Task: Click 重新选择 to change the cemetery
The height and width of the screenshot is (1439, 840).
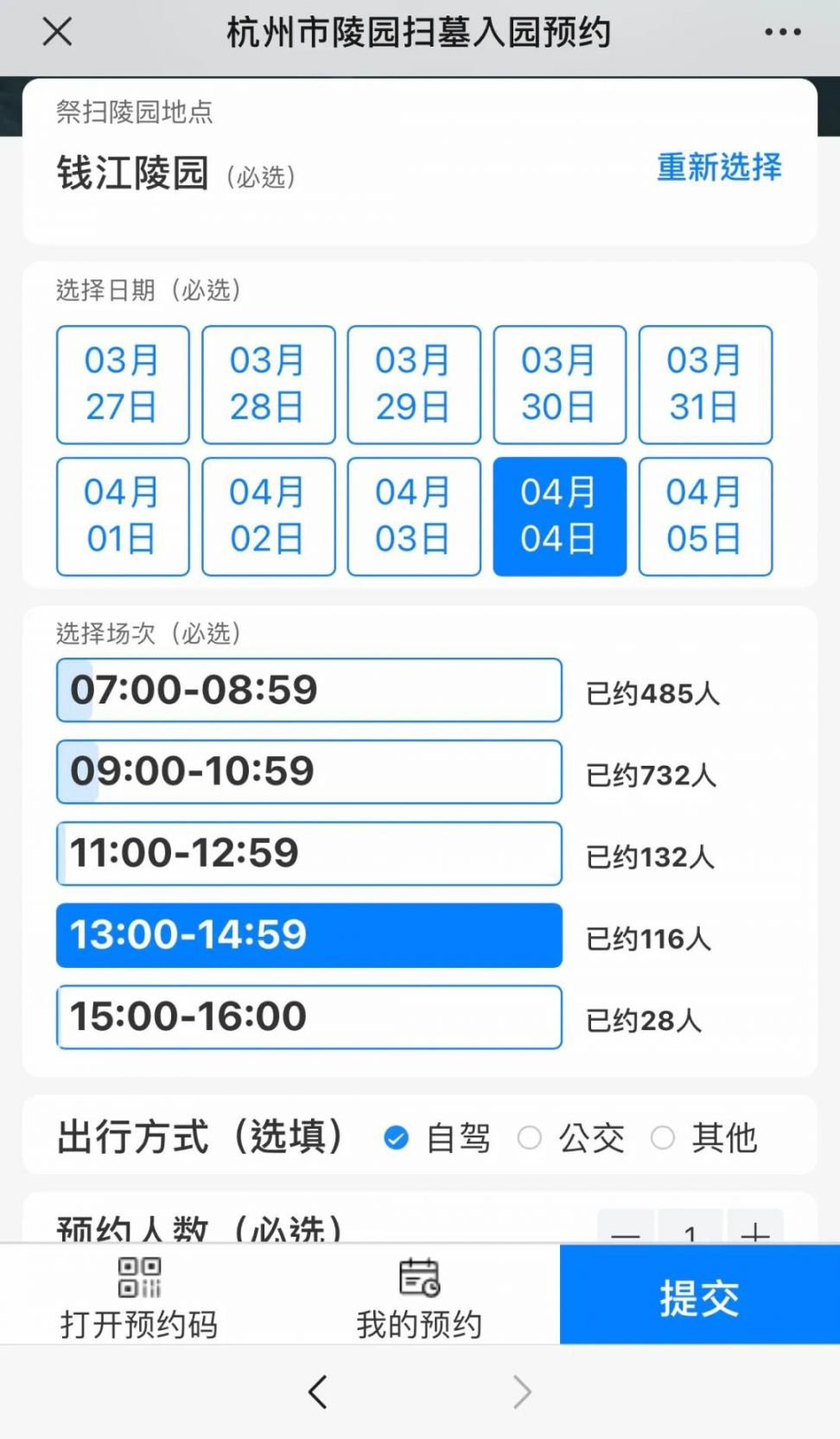Action: click(x=719, y=169)
